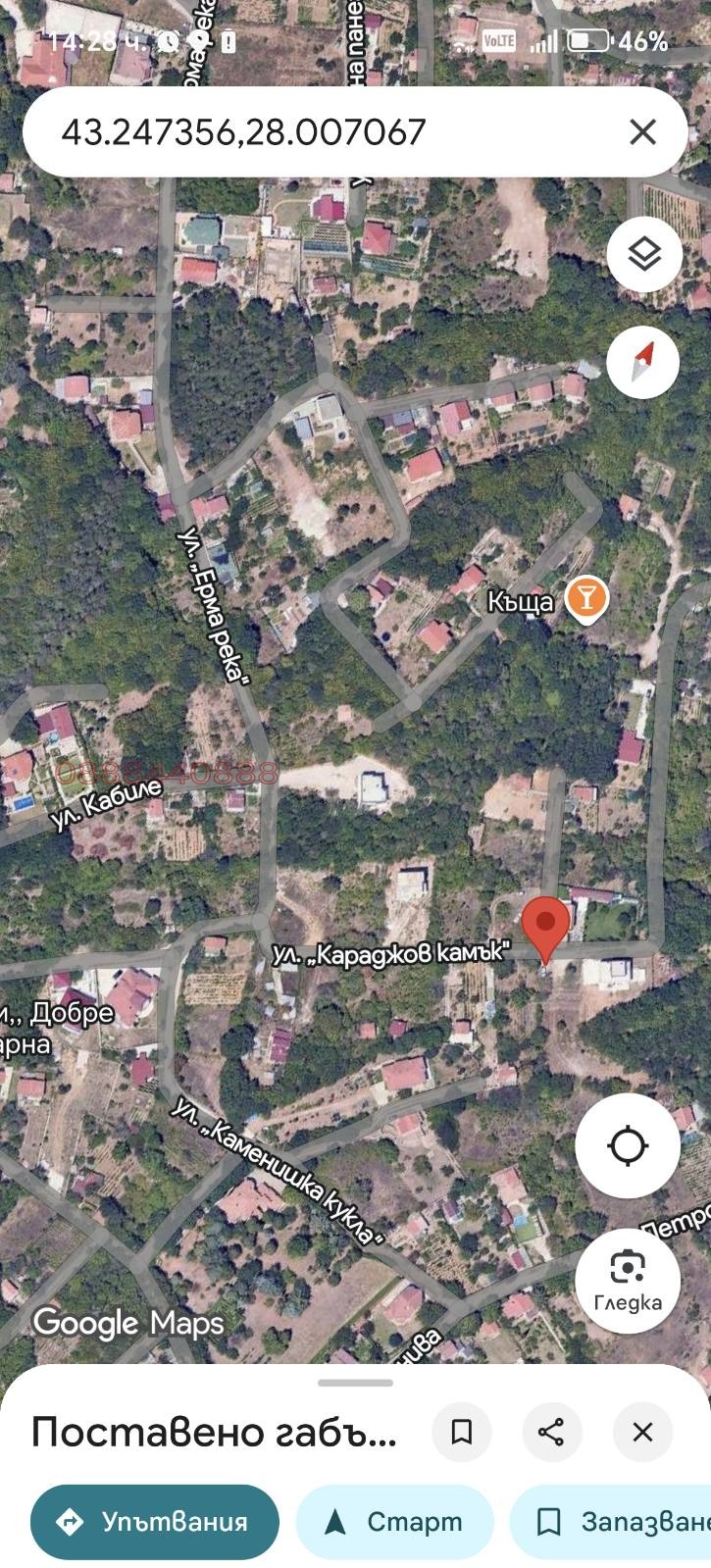Screen dimensions: 711x1568
Task: Tap the compass to reset map north
Action: [x=643, y=362]
